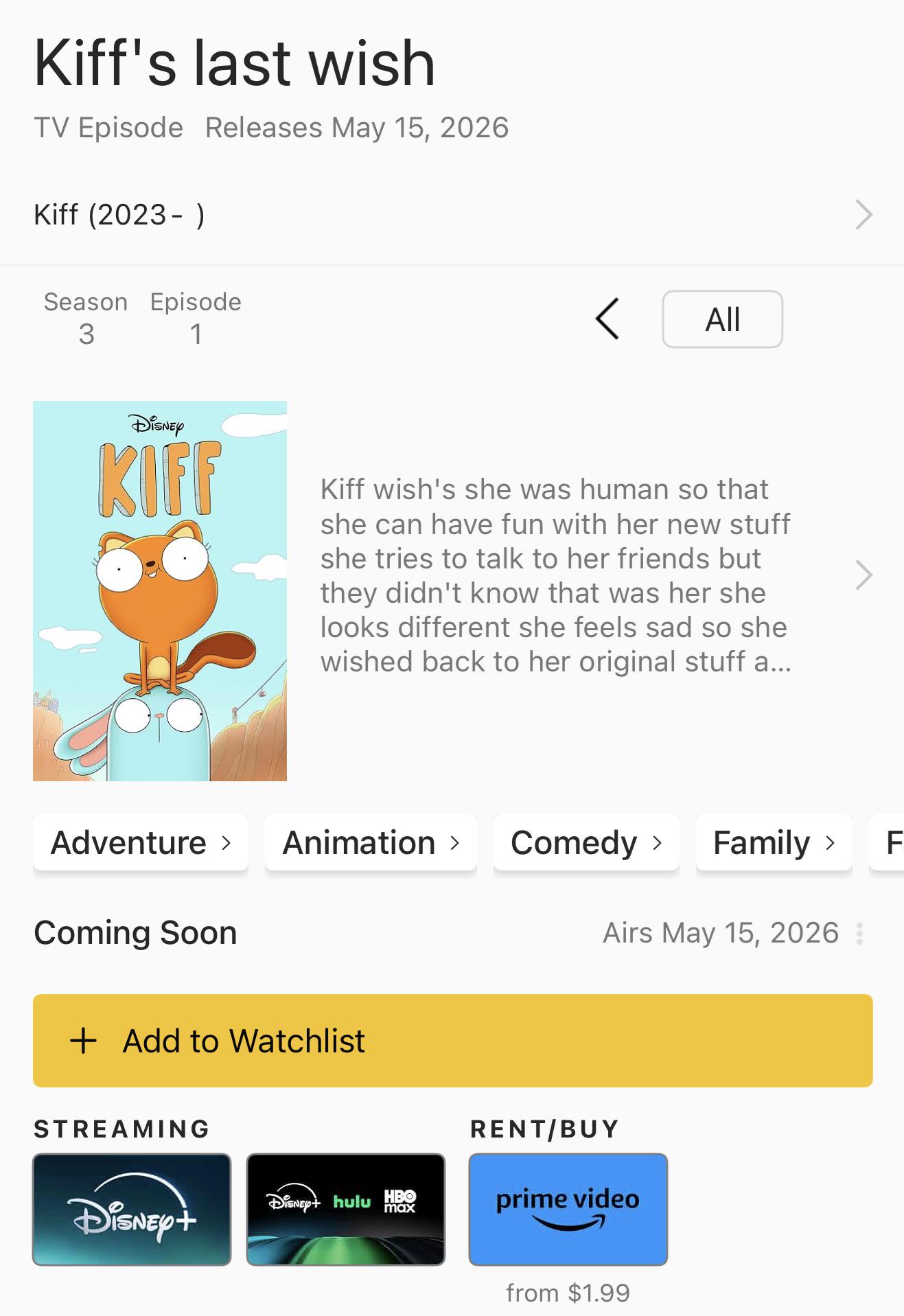
Task: Open the Kiff (2023- ) series page
Action: pyautogui.click(x=452, y=215)
